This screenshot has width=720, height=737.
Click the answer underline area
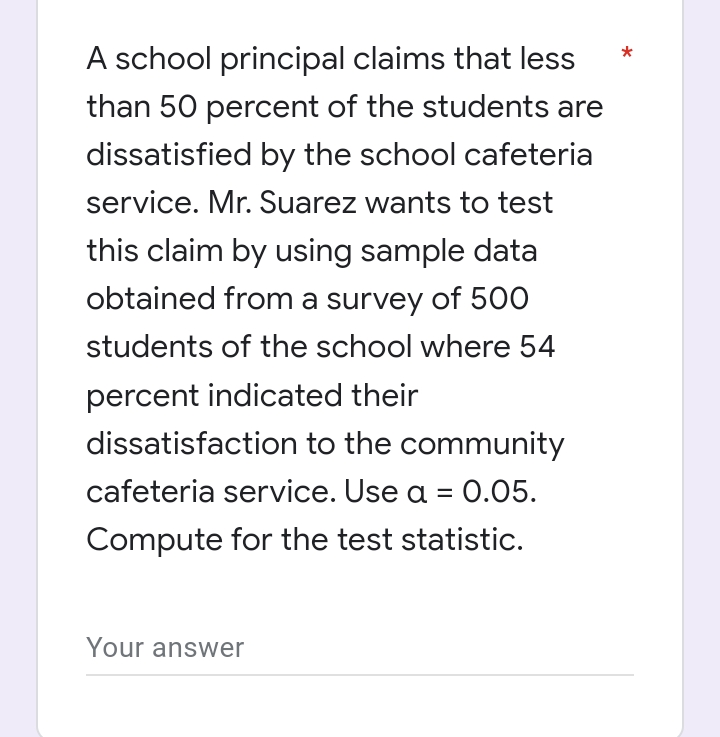(360, 676)
